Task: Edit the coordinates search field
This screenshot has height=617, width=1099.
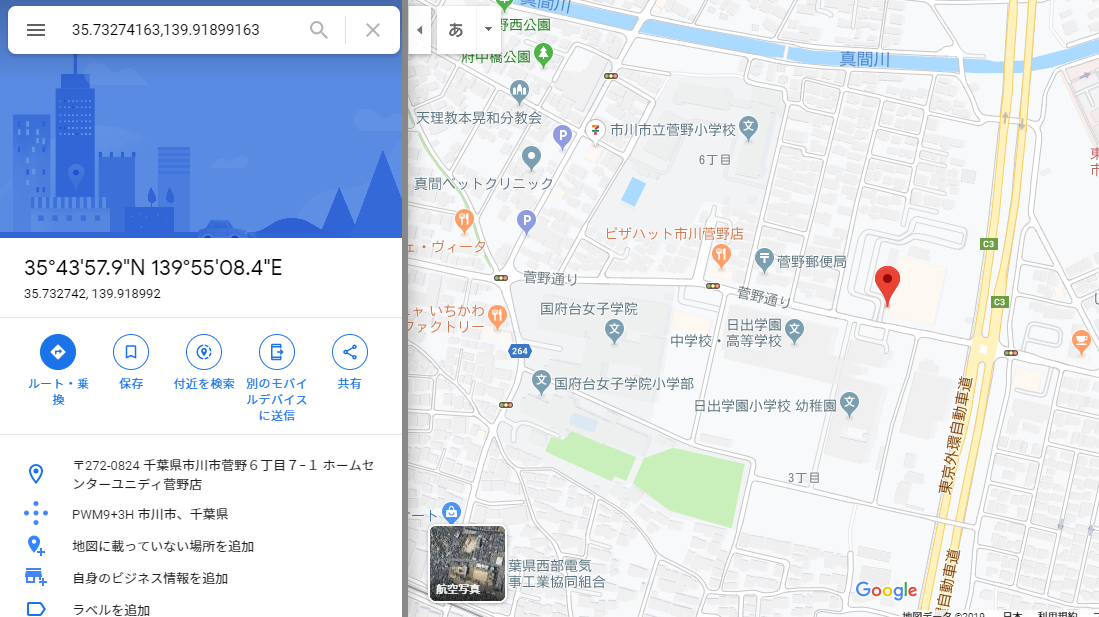Action: [182, 30]
